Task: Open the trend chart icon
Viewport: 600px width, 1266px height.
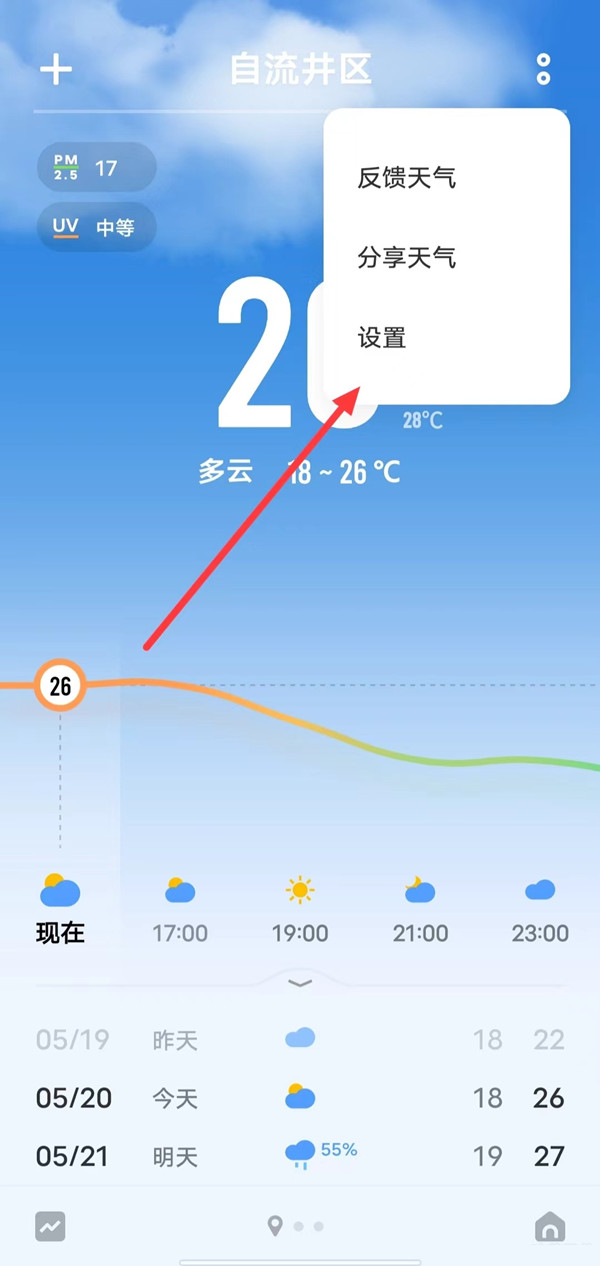Action: pyautogui.click(x=50, y=1226)
